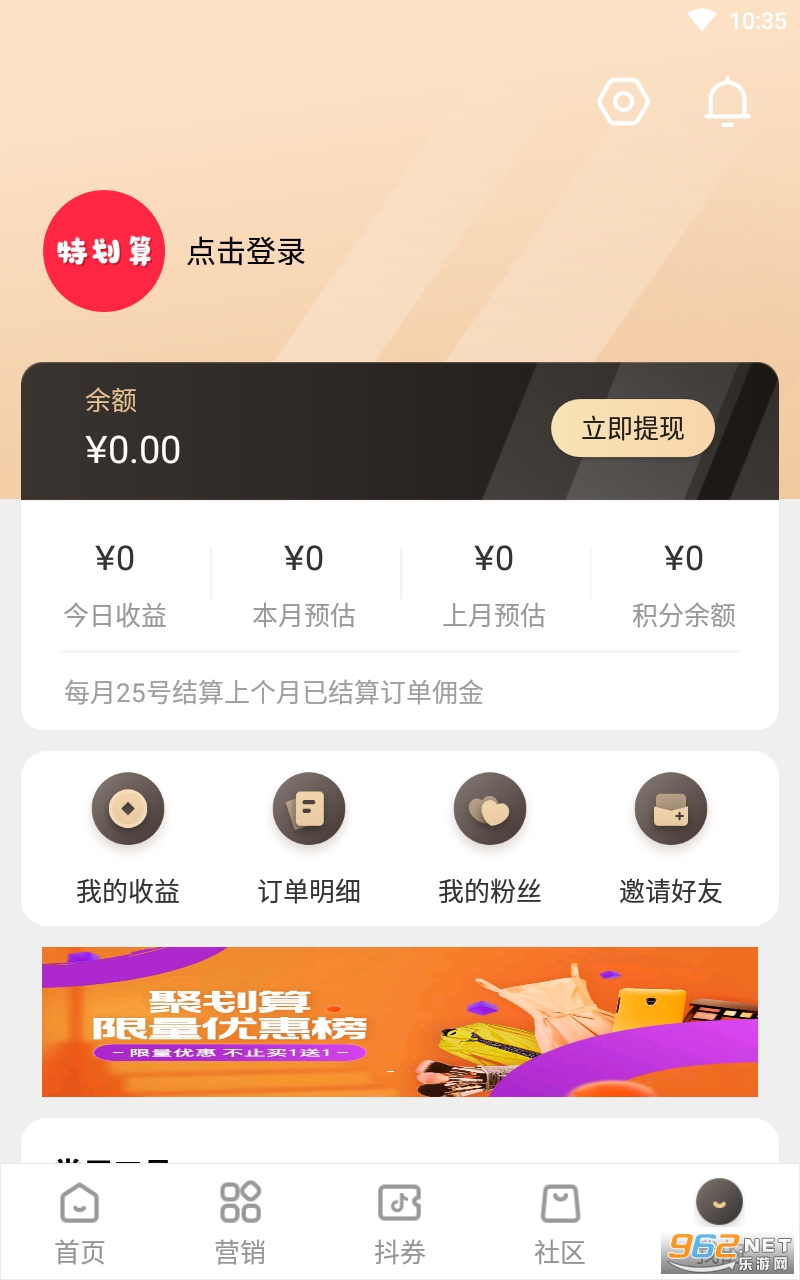The width and height of the screenshot is (800, 1280).
Task: Tap 点击登录 to log in
Action: (246, 252)
